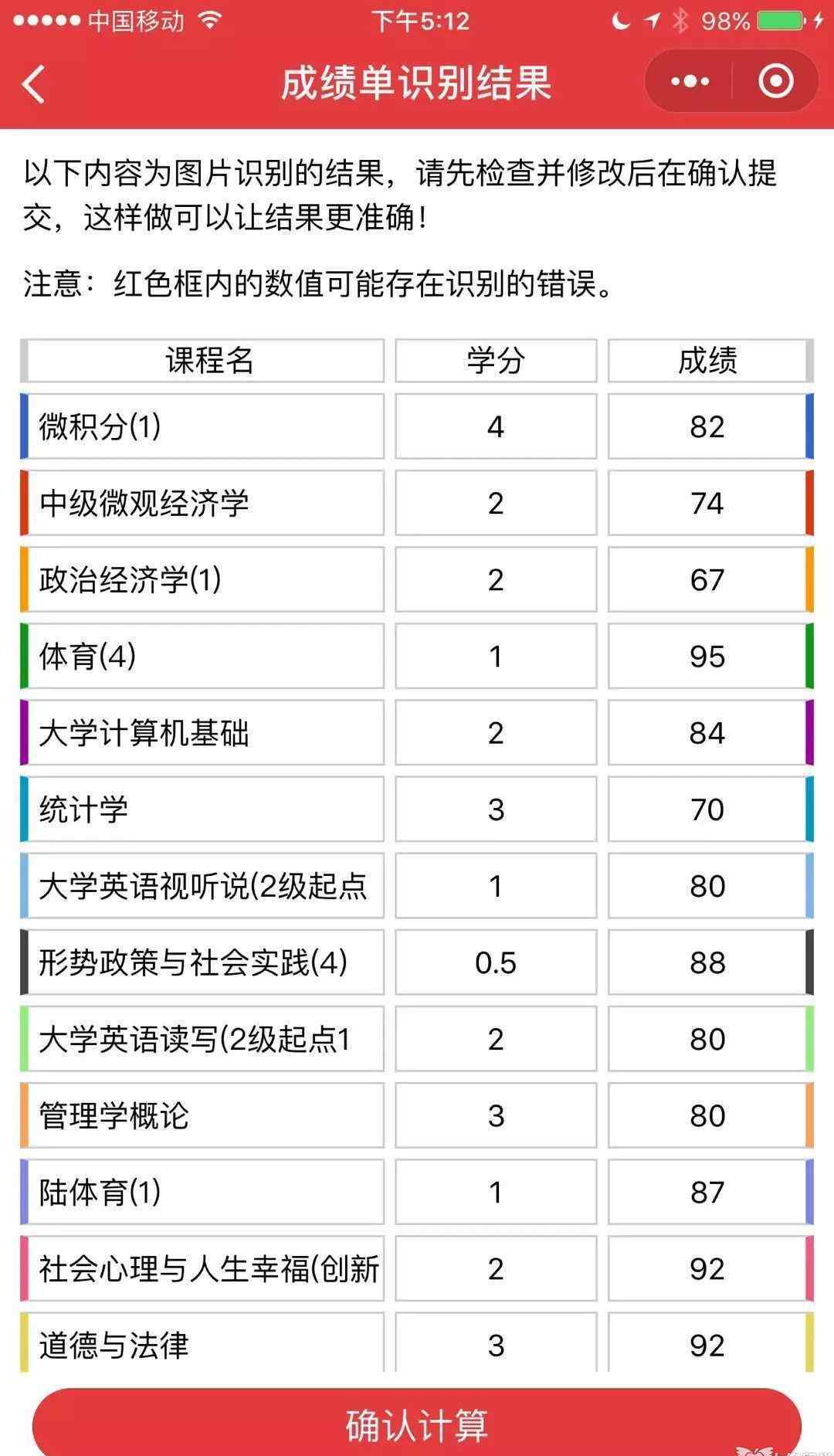
Task: Close the mini program via circle icon
Action: pyautogui.click(x=776, y=81)
